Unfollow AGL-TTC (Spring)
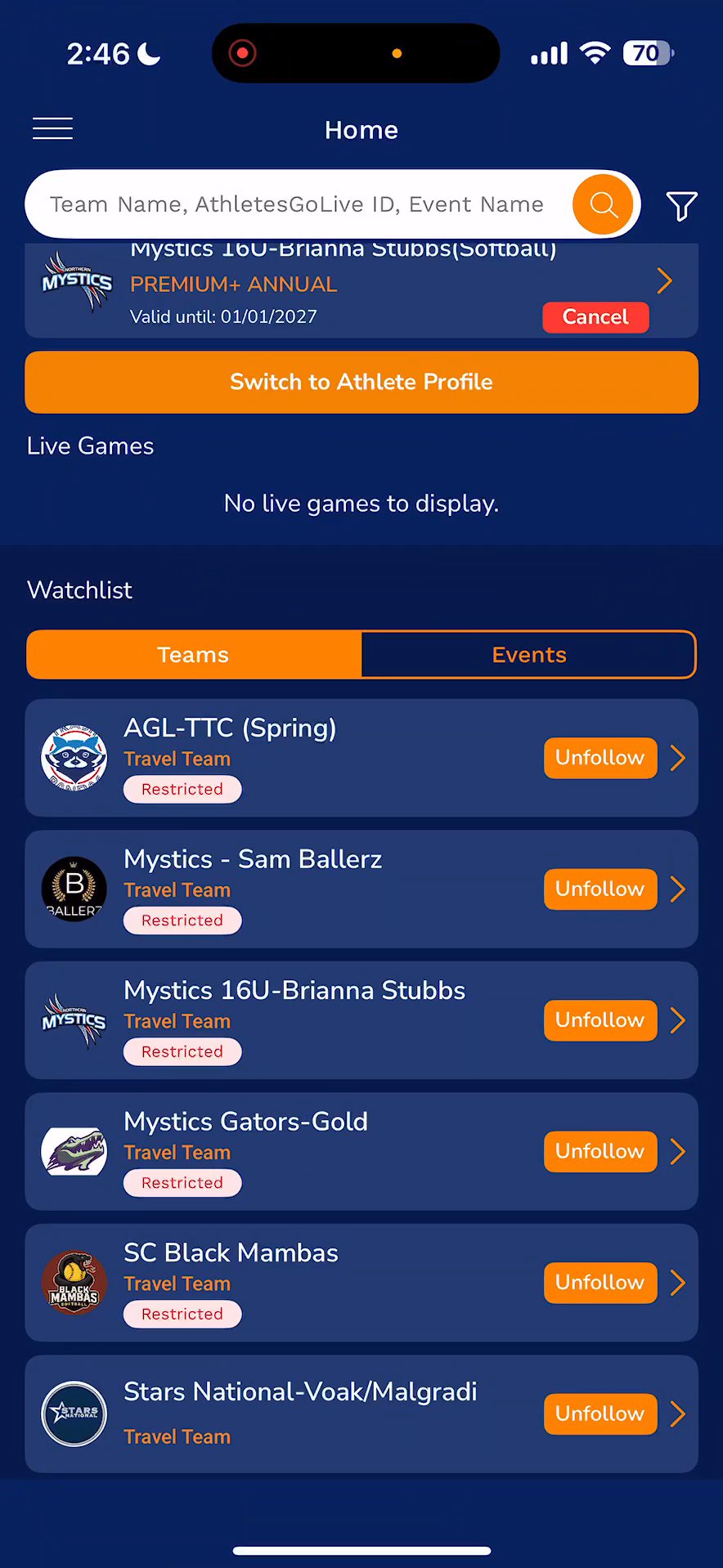The image size is (723, 1568). 600,758
